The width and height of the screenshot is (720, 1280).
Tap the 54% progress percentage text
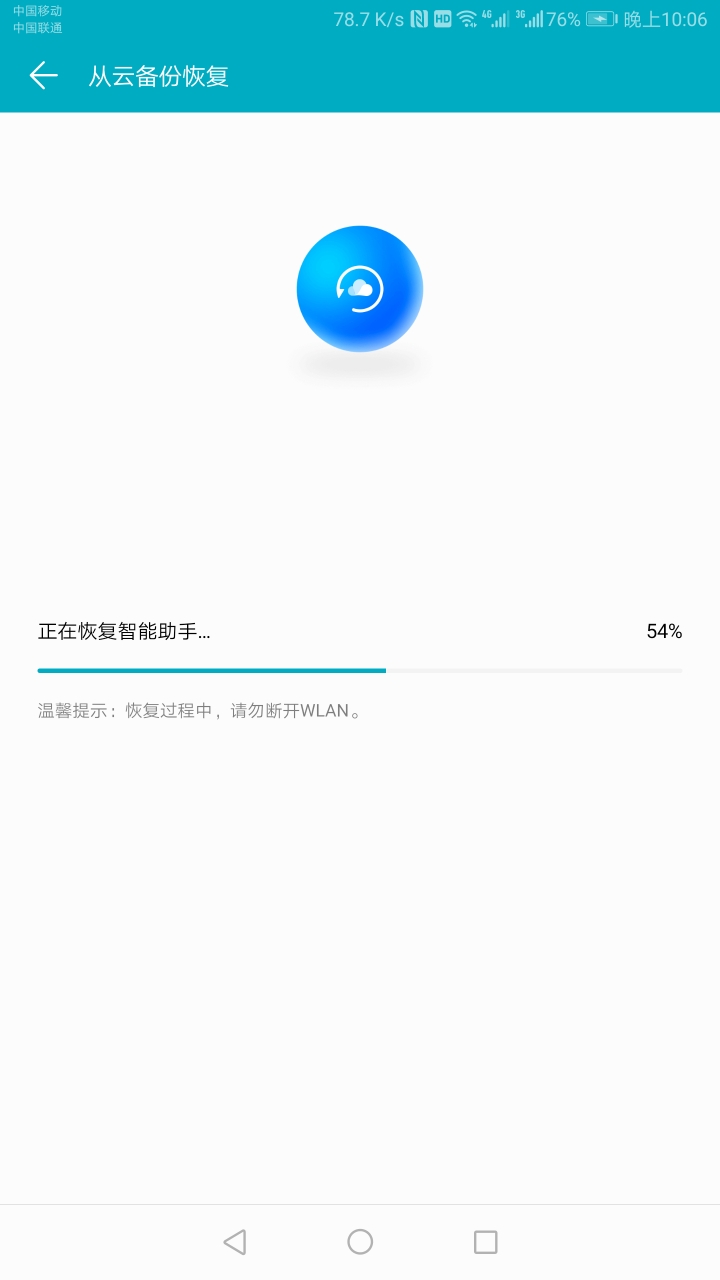665,631
